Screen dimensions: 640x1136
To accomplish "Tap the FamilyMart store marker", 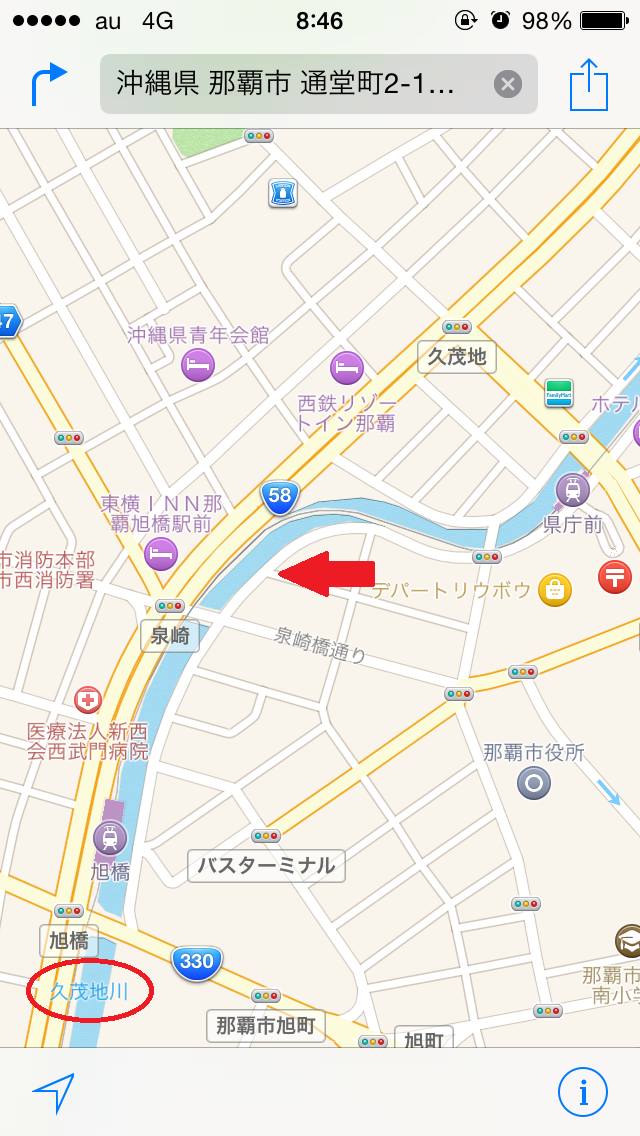I will coord(559,393).
